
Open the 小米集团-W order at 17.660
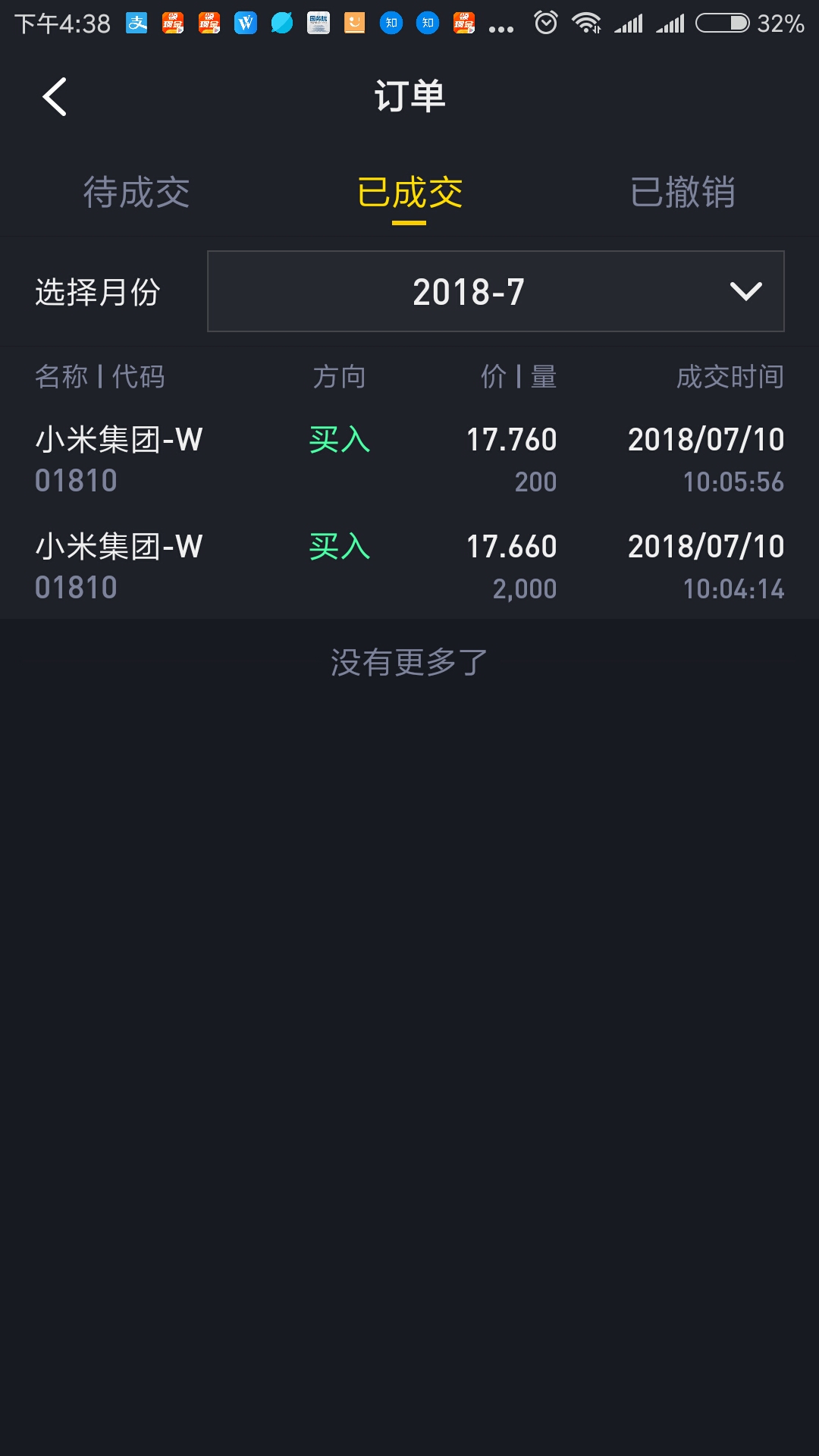[x=409, y=566]
